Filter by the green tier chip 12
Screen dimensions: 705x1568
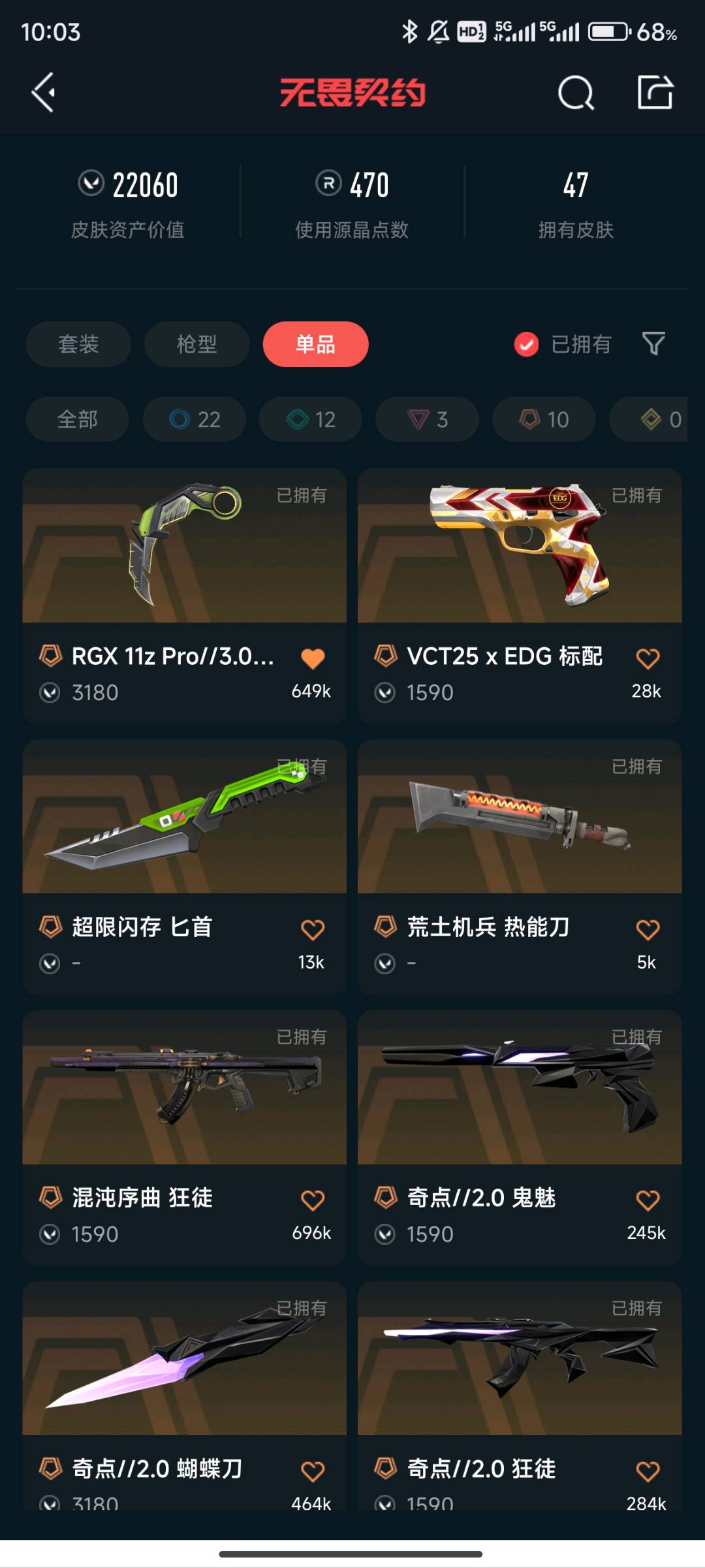click(x=311, y=419)
